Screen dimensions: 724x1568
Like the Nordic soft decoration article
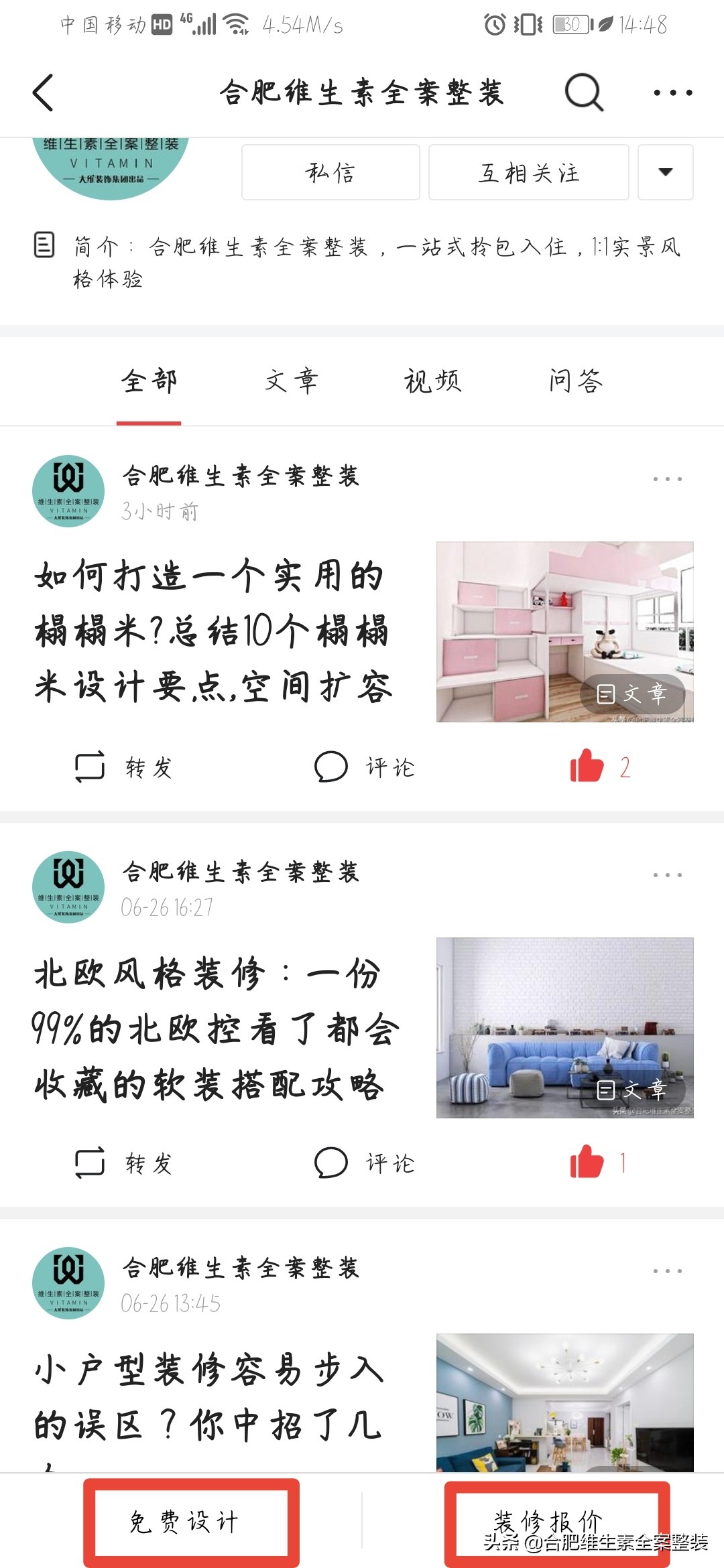click(x=587, y=1163)
